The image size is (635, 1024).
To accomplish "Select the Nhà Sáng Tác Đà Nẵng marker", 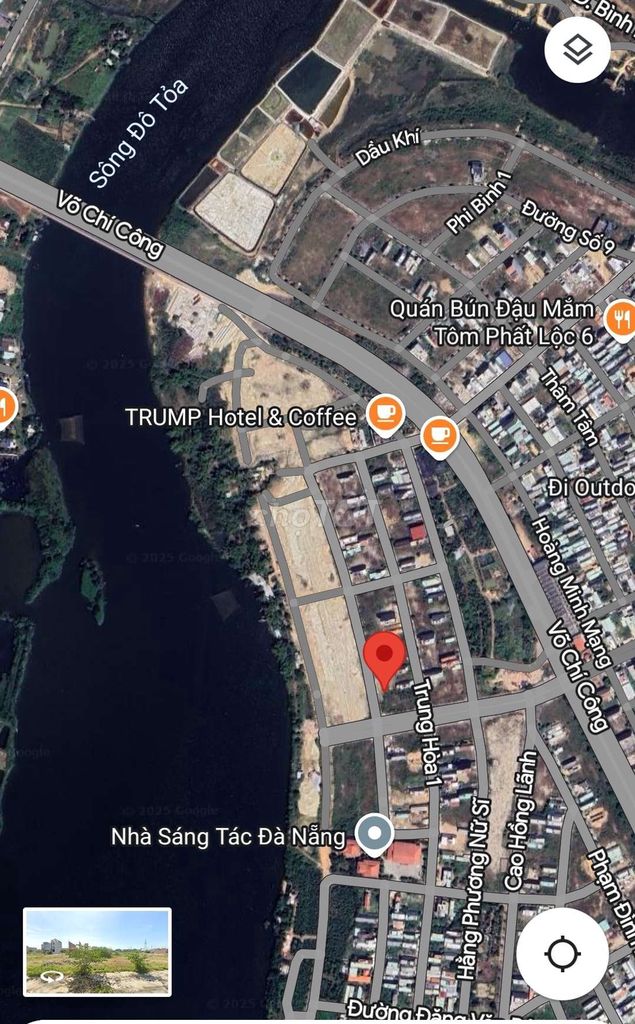I will click(x=375, y=835).
